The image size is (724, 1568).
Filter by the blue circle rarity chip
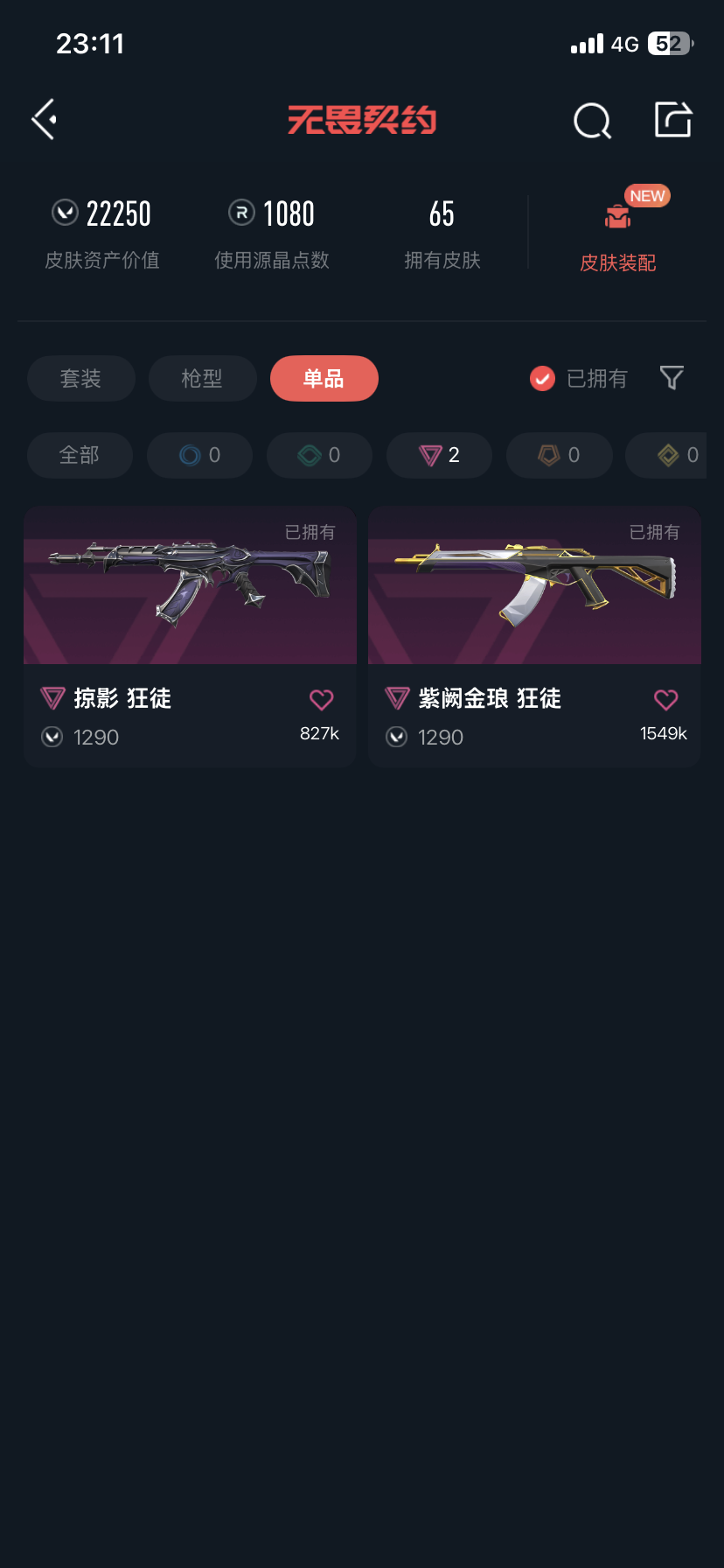[x=200, y=455]
